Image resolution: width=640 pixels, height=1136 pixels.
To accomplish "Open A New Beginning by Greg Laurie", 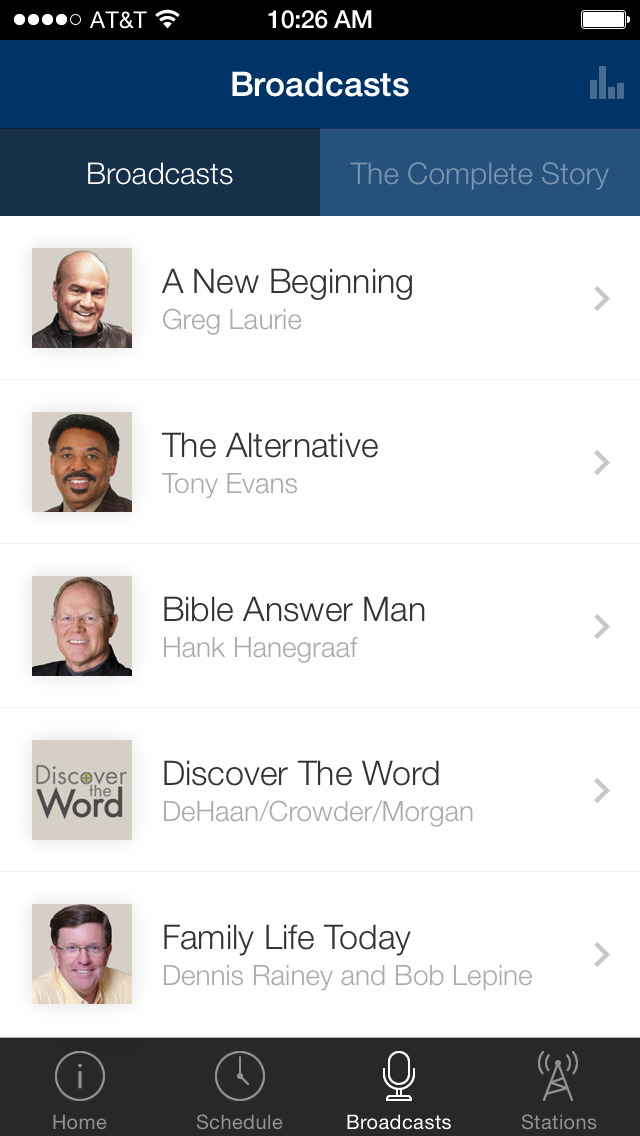I will (320, 298).
